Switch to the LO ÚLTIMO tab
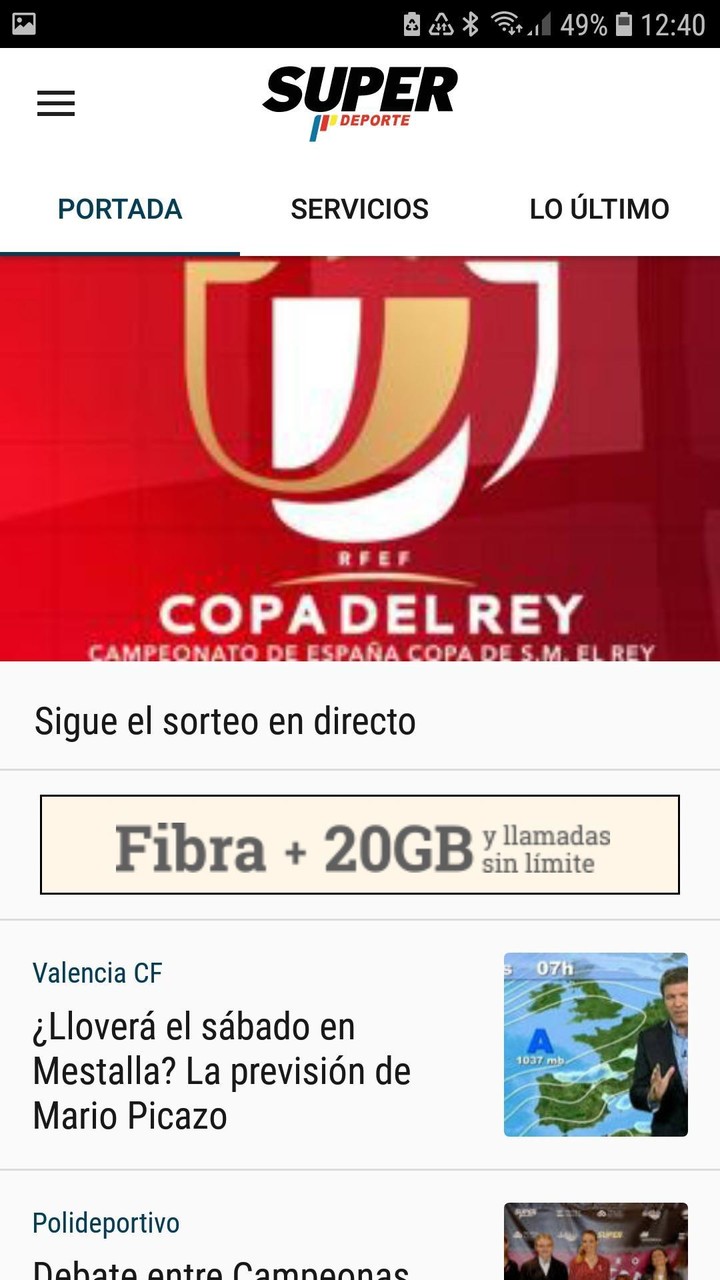 600,209
